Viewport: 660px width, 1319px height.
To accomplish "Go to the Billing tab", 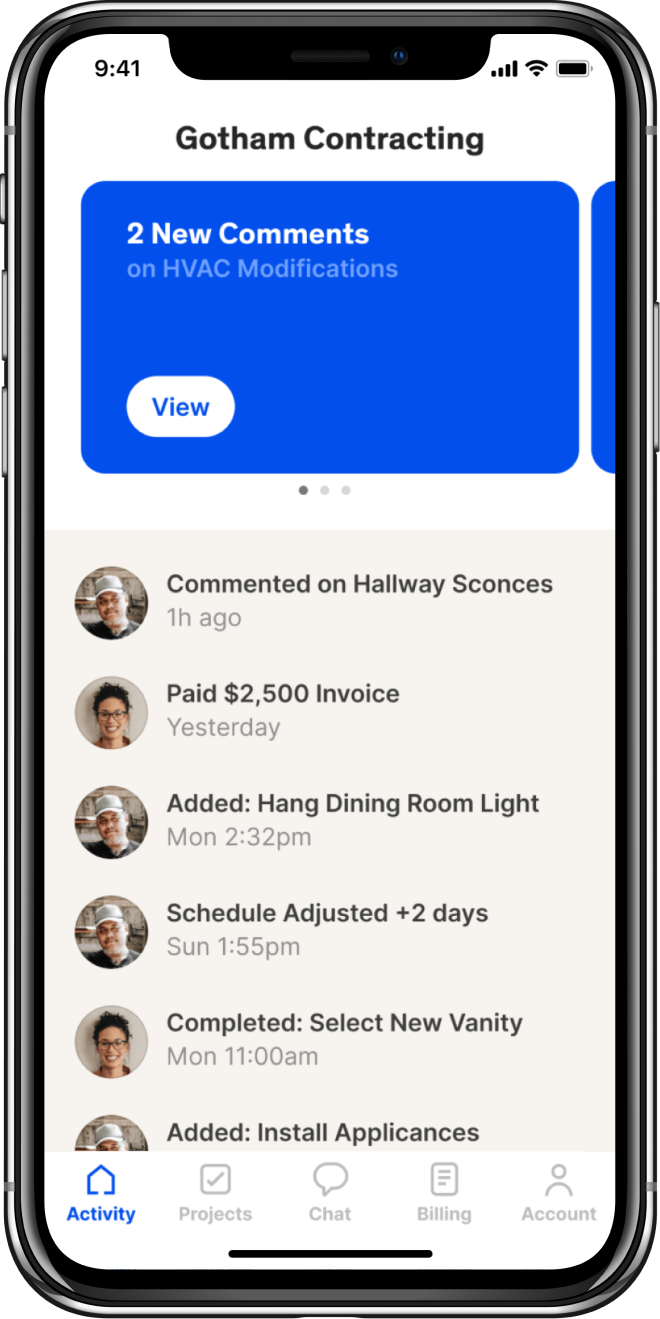I will coord(444,1193).
